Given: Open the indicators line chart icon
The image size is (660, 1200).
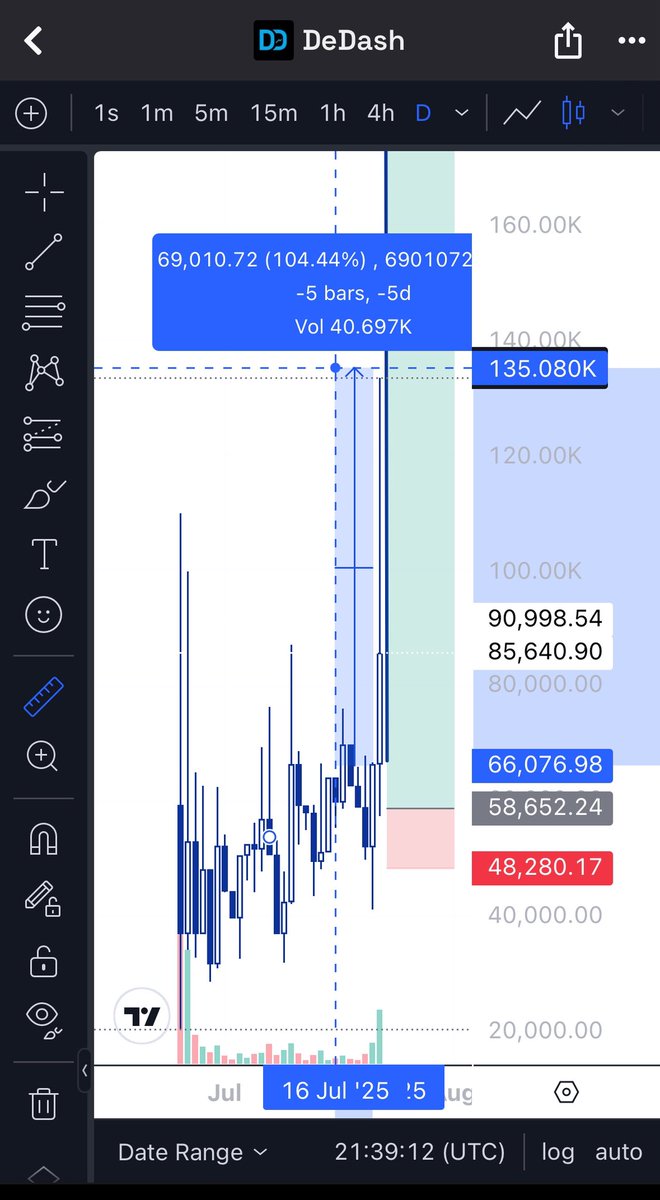Looking at the screenshot, I should 522,113.
